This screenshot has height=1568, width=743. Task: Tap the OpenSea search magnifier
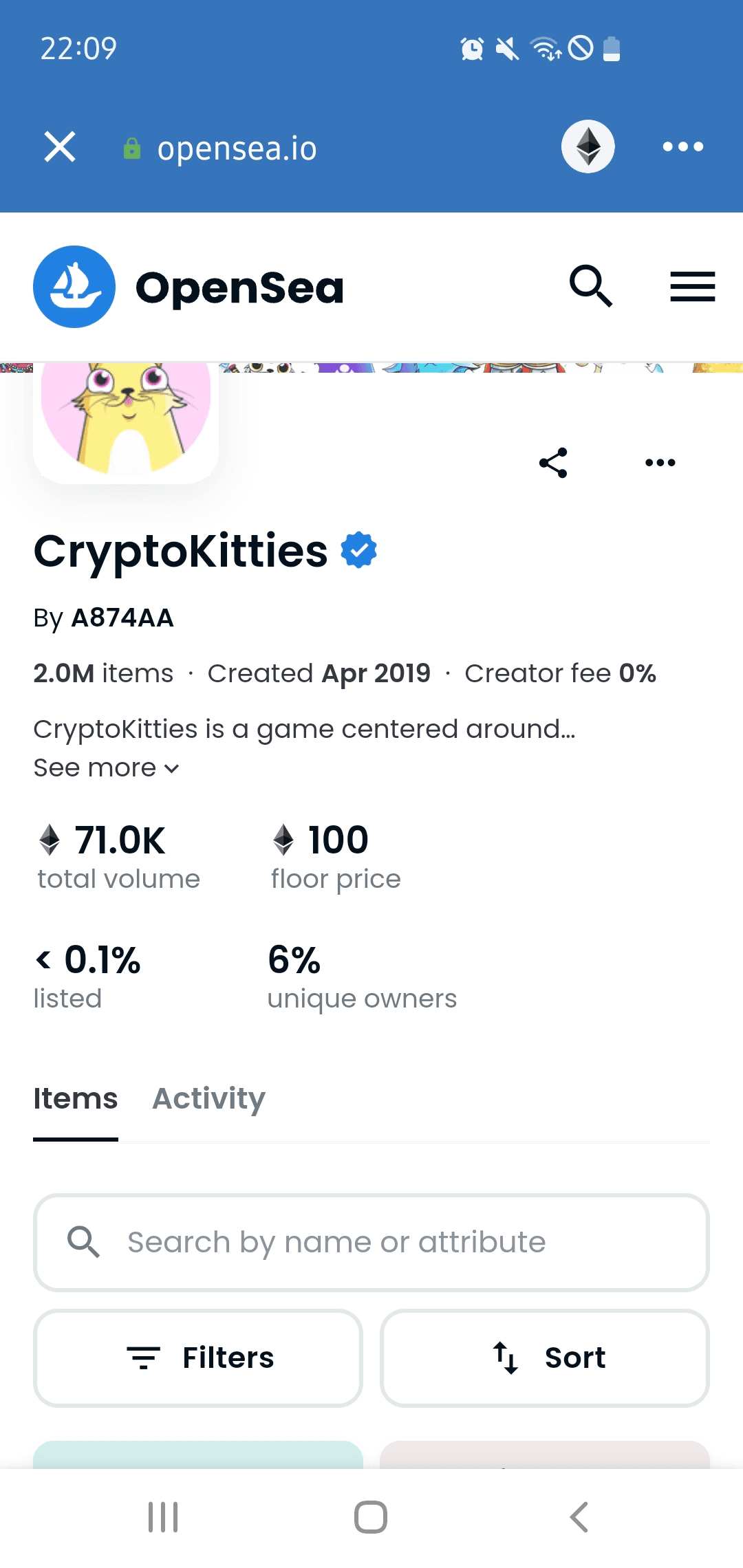click(591, 286)
